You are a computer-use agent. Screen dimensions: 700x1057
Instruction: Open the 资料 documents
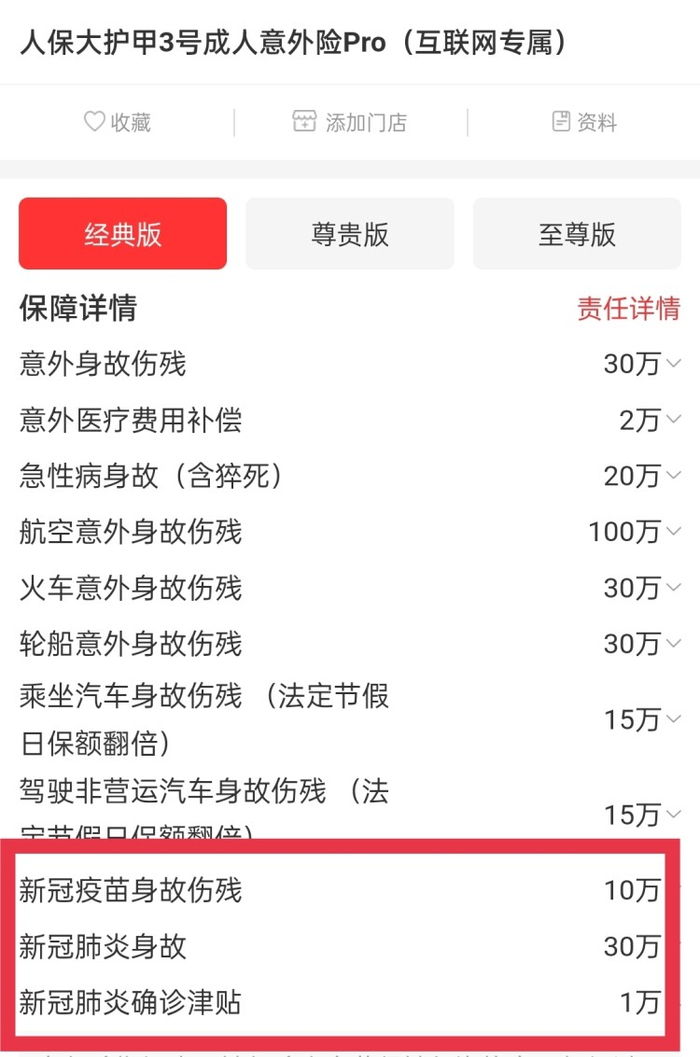click(583, 122)
